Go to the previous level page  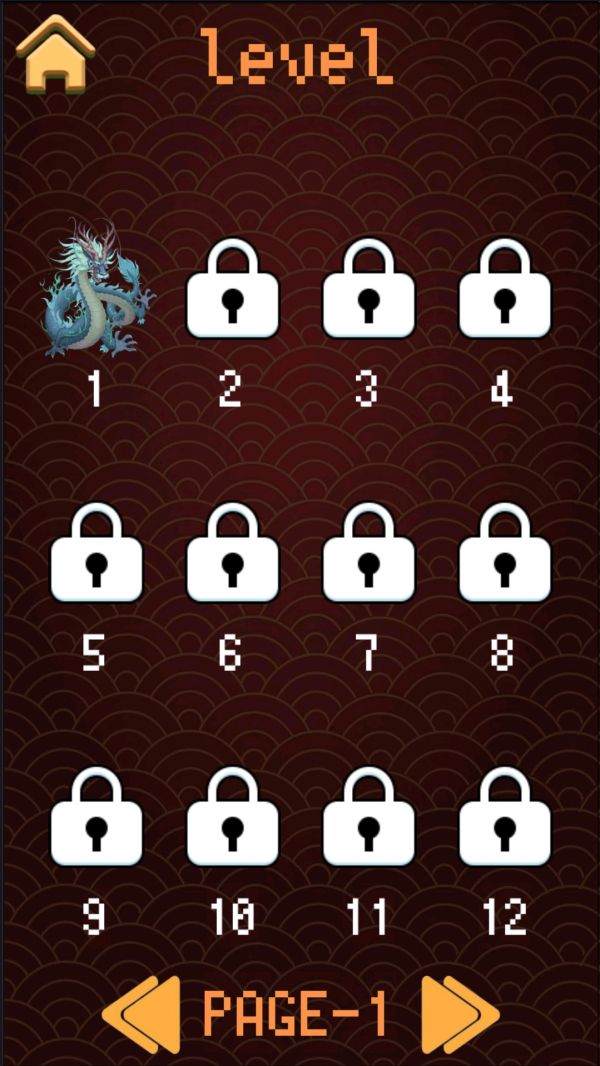pos(142,1015)
